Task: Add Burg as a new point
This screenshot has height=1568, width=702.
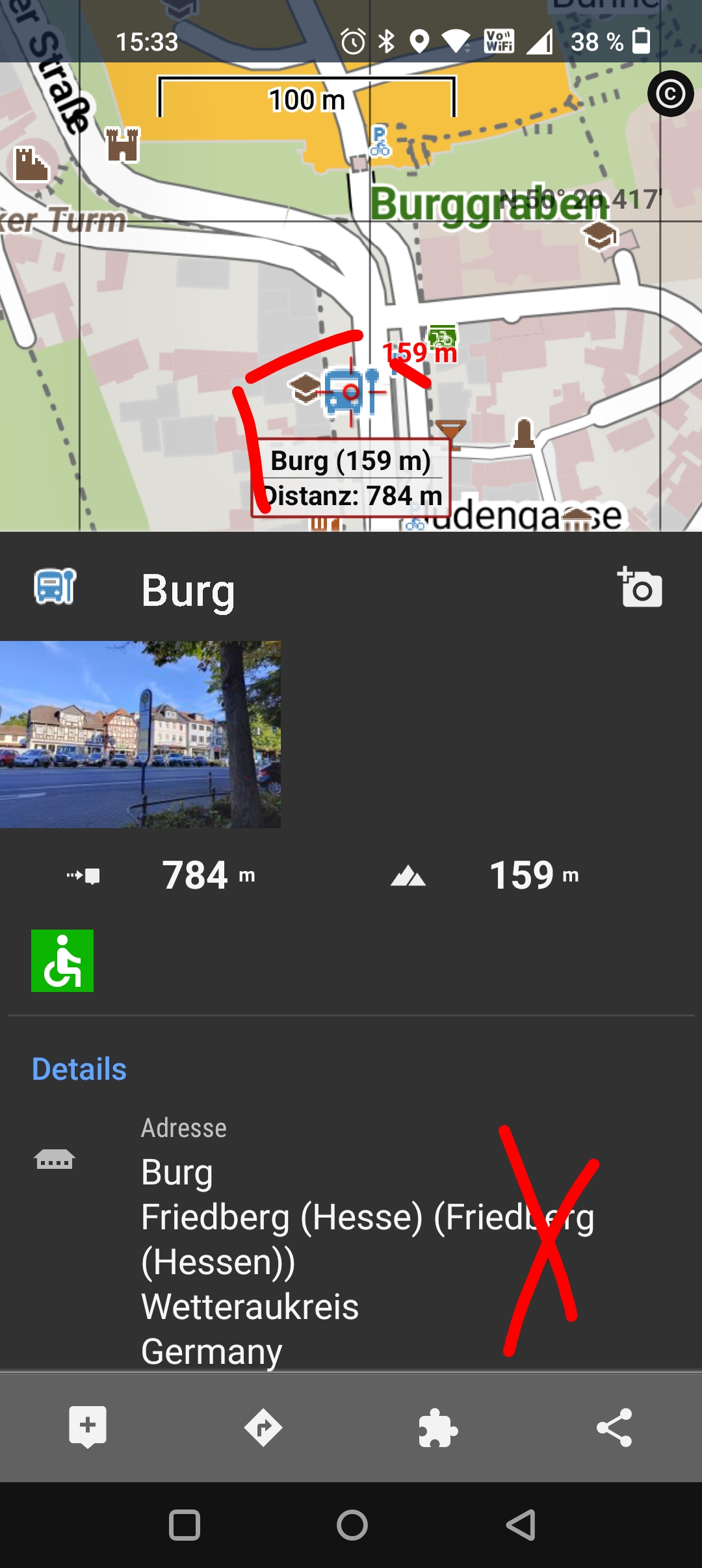Action: (x=88, y=1427)
